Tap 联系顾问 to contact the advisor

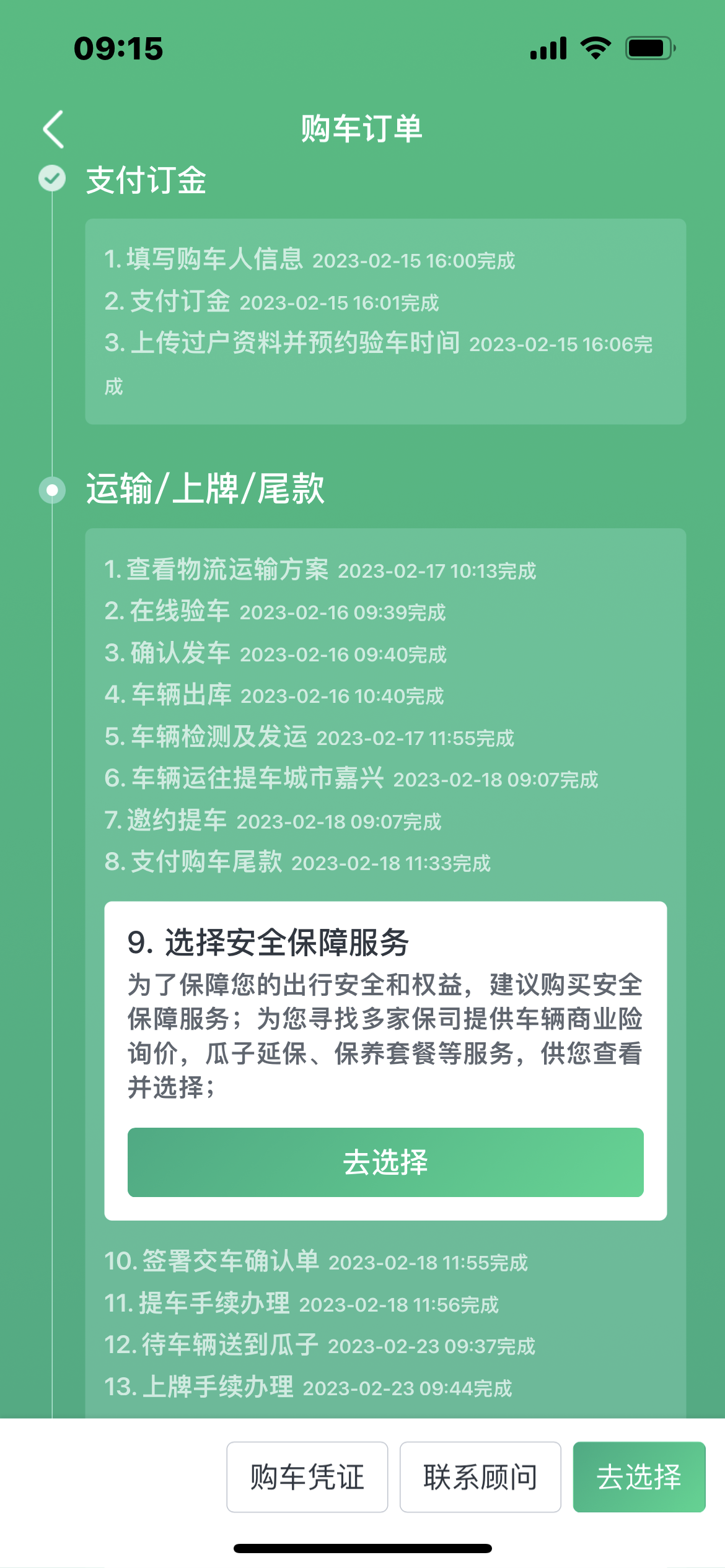point(480,1477)
